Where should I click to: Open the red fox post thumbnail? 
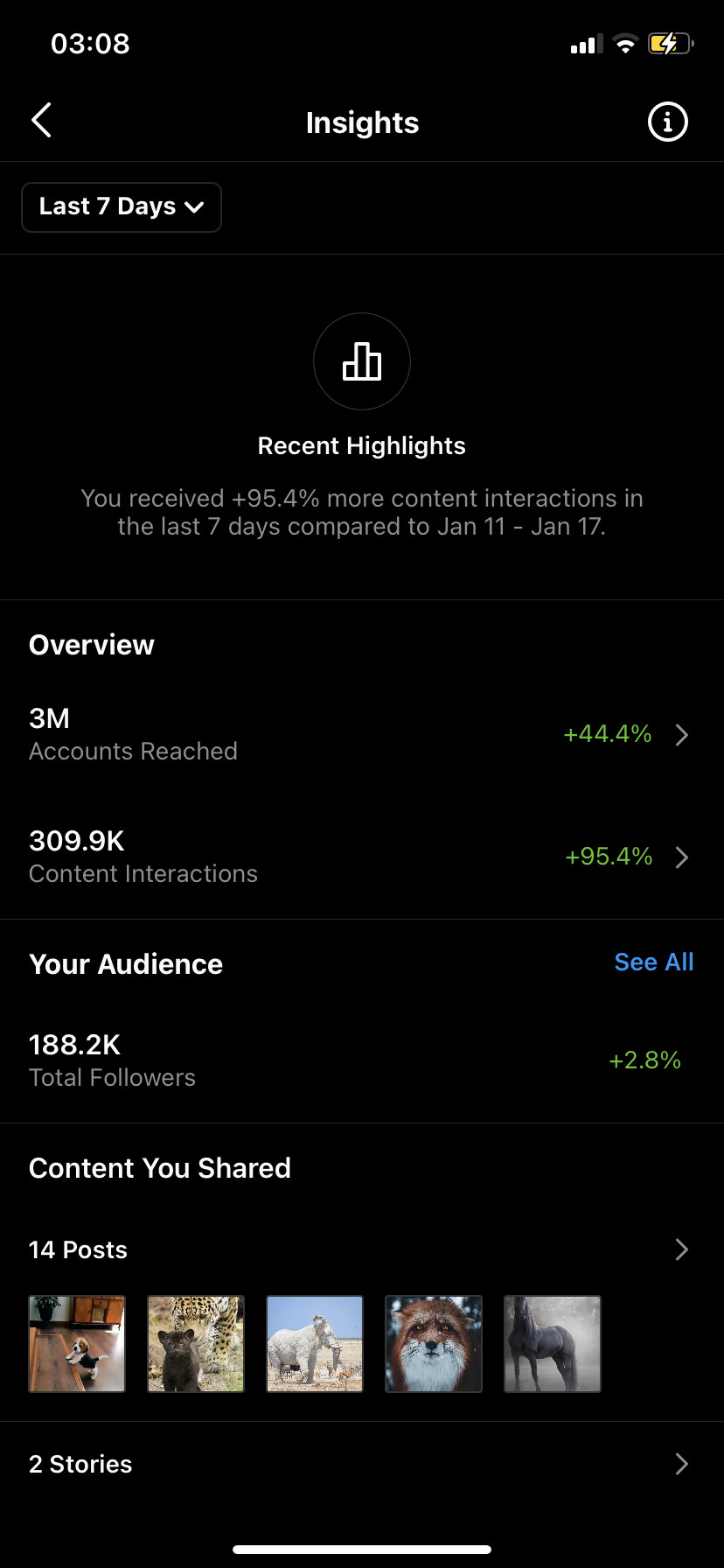click(x=434, y=1344)
